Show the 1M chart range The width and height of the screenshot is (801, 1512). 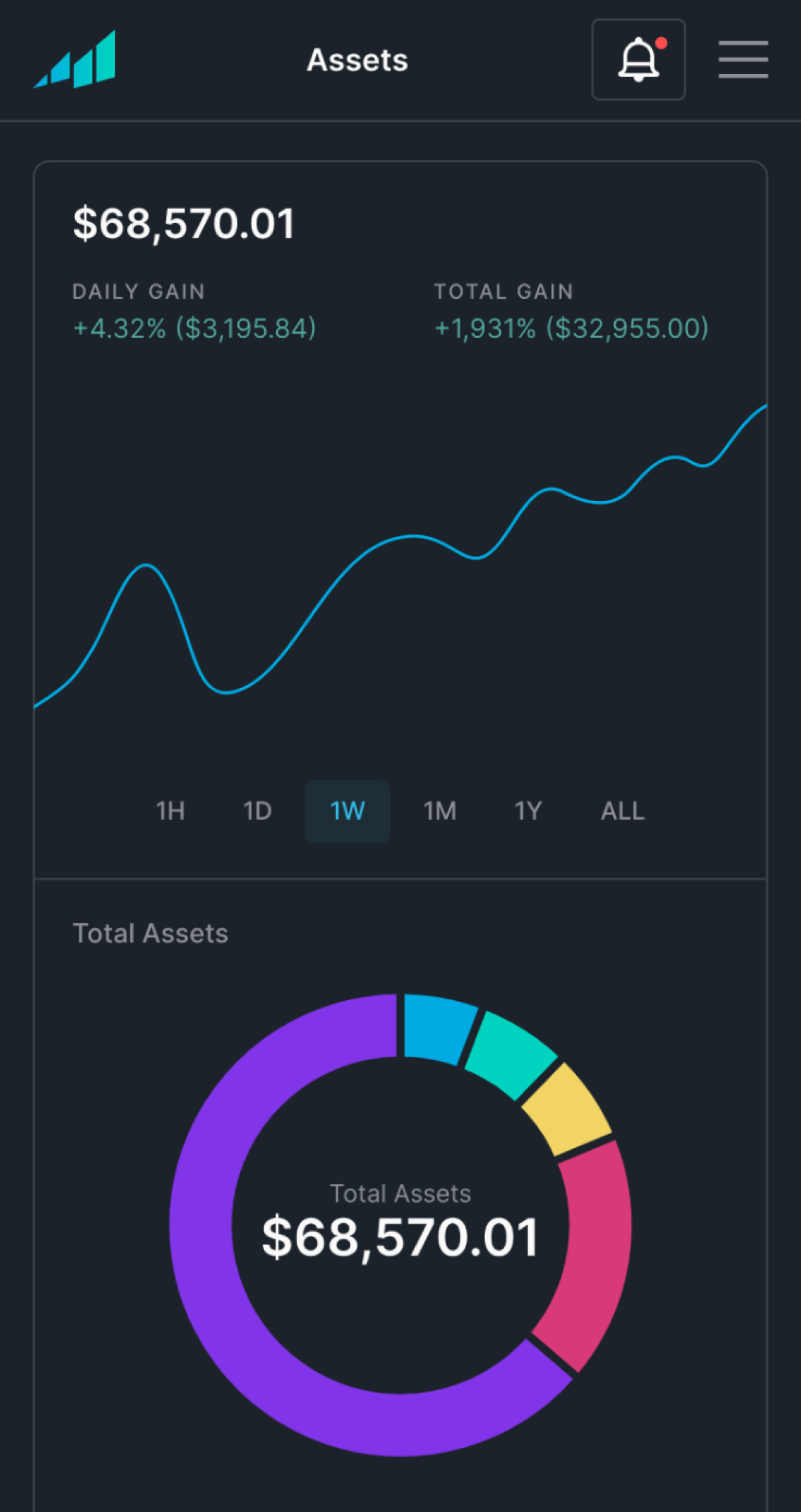point(440,811)
